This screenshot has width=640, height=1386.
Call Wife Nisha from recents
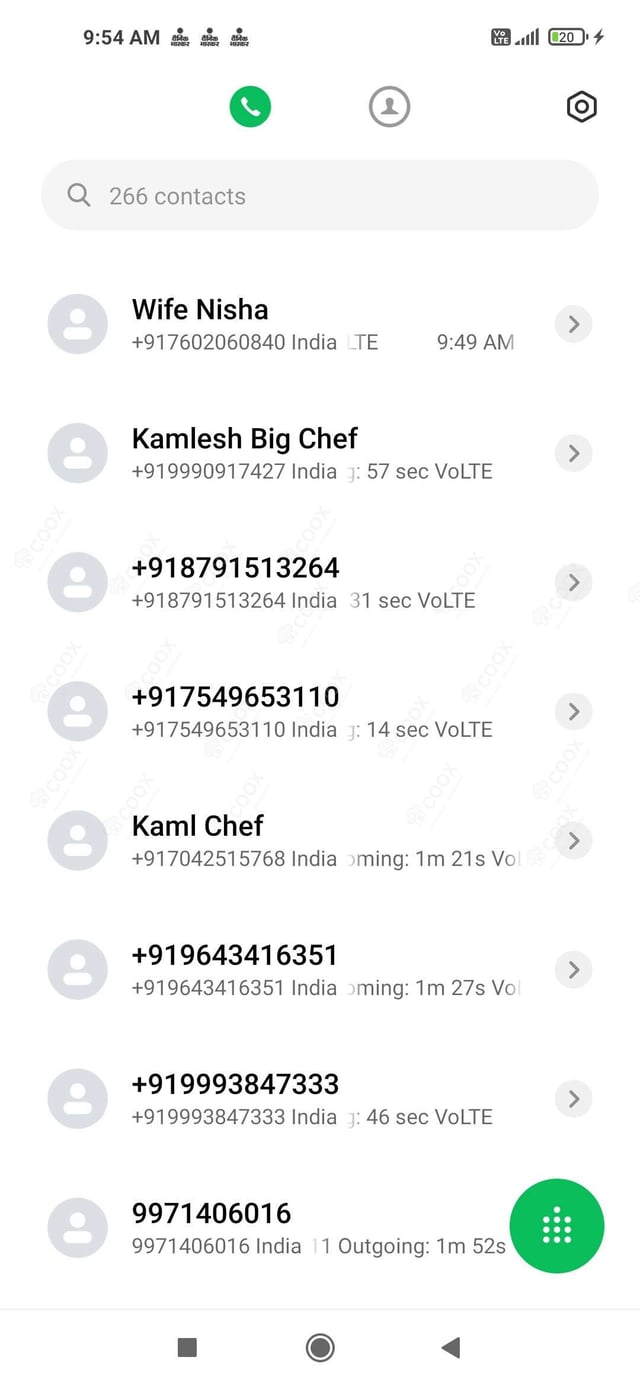click(300, 324)
